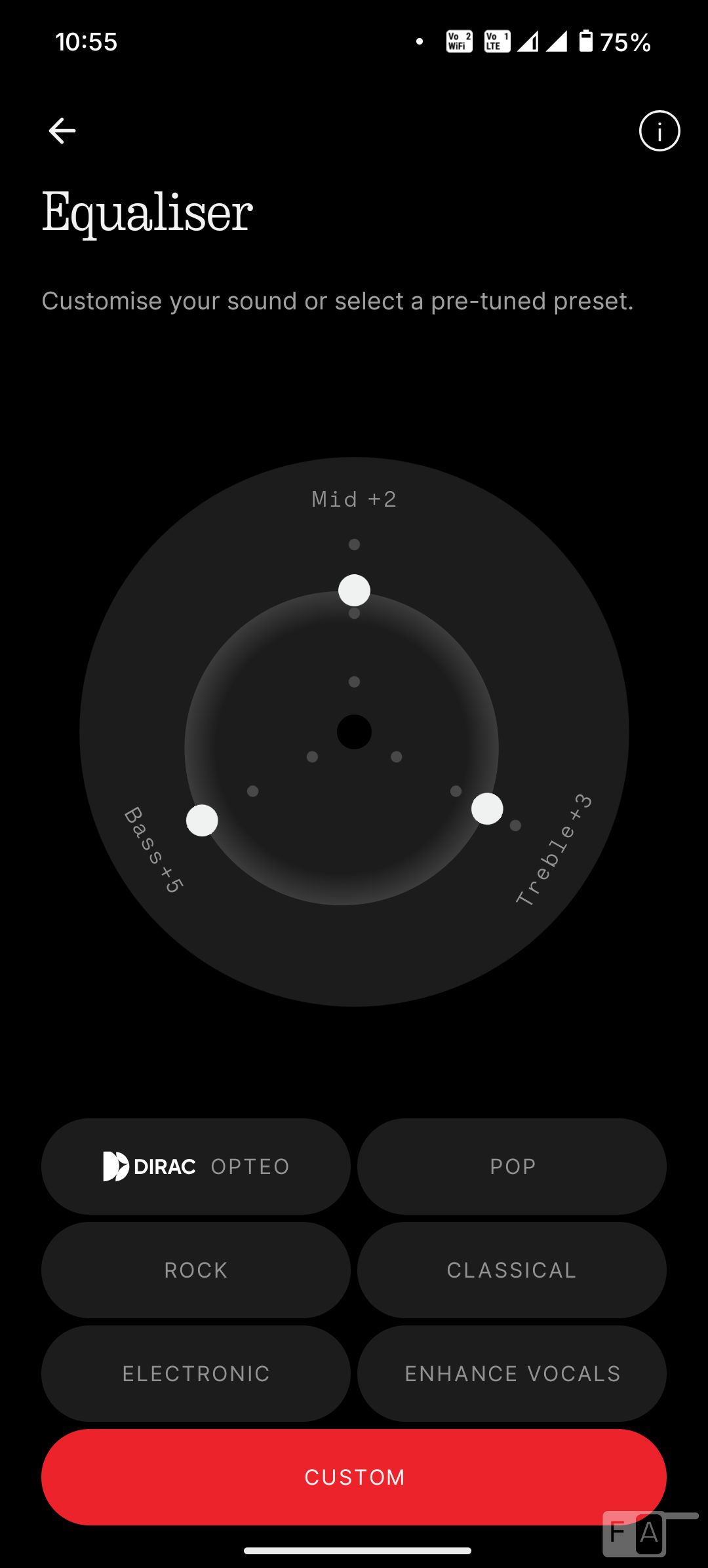Apply the Rock preset
This screenshot has width=708, height=1568.
click(196, 1270)
